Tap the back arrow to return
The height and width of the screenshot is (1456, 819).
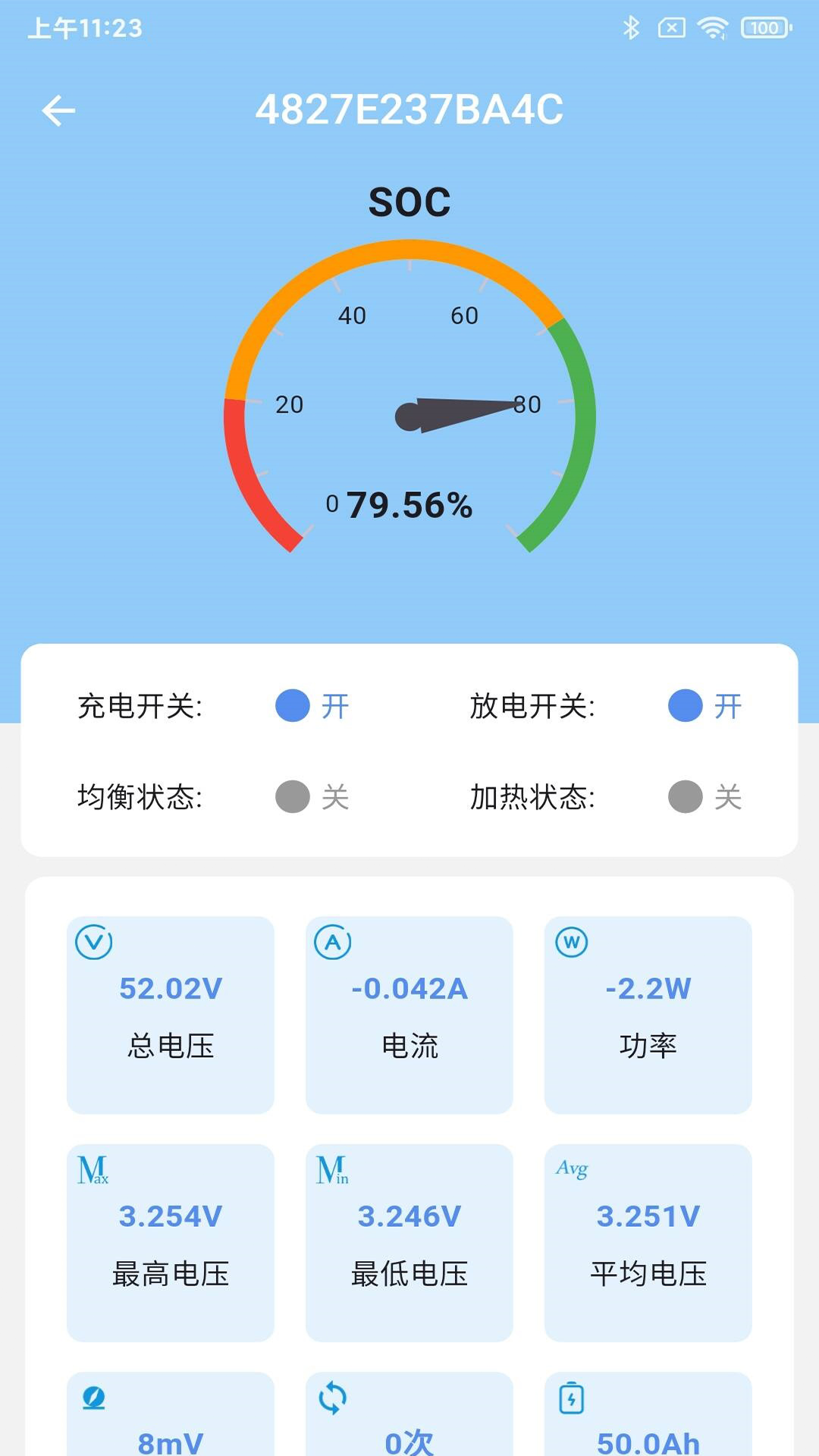click(59, 108)
